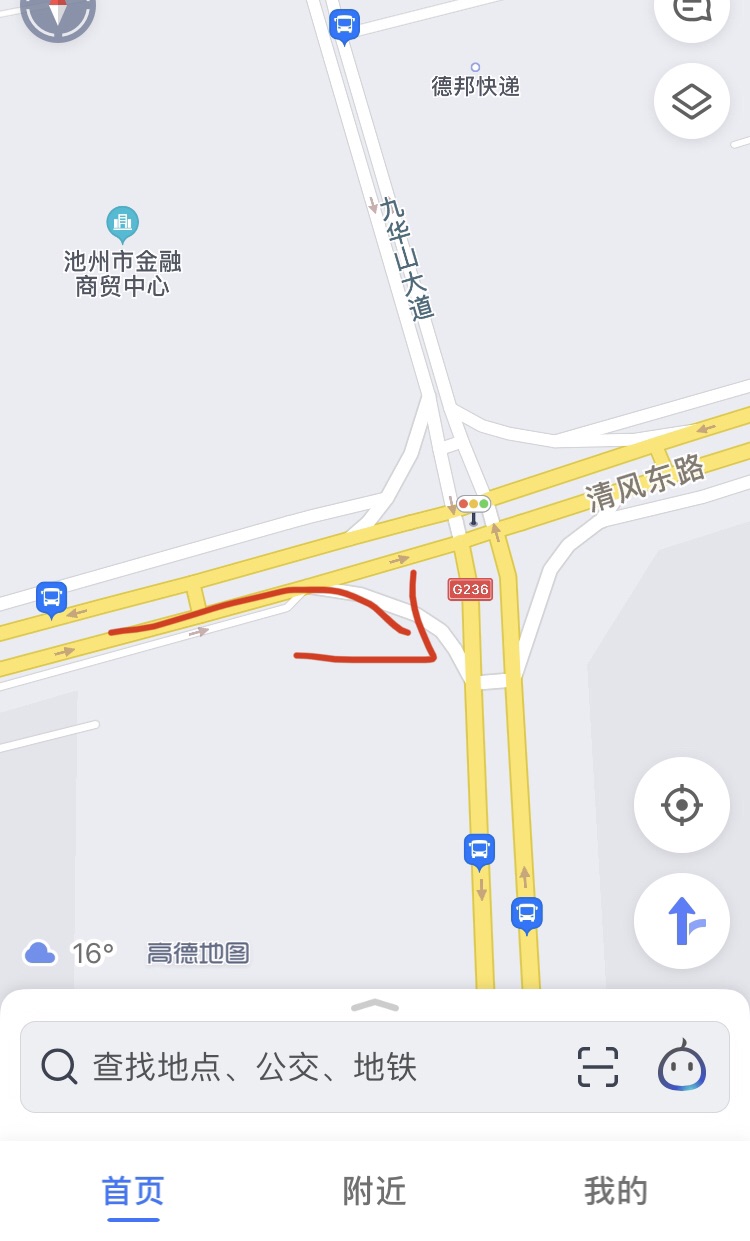Open the scan code icon
This screenshot has width=750, height=1241.
click(x=598, y=1067)
